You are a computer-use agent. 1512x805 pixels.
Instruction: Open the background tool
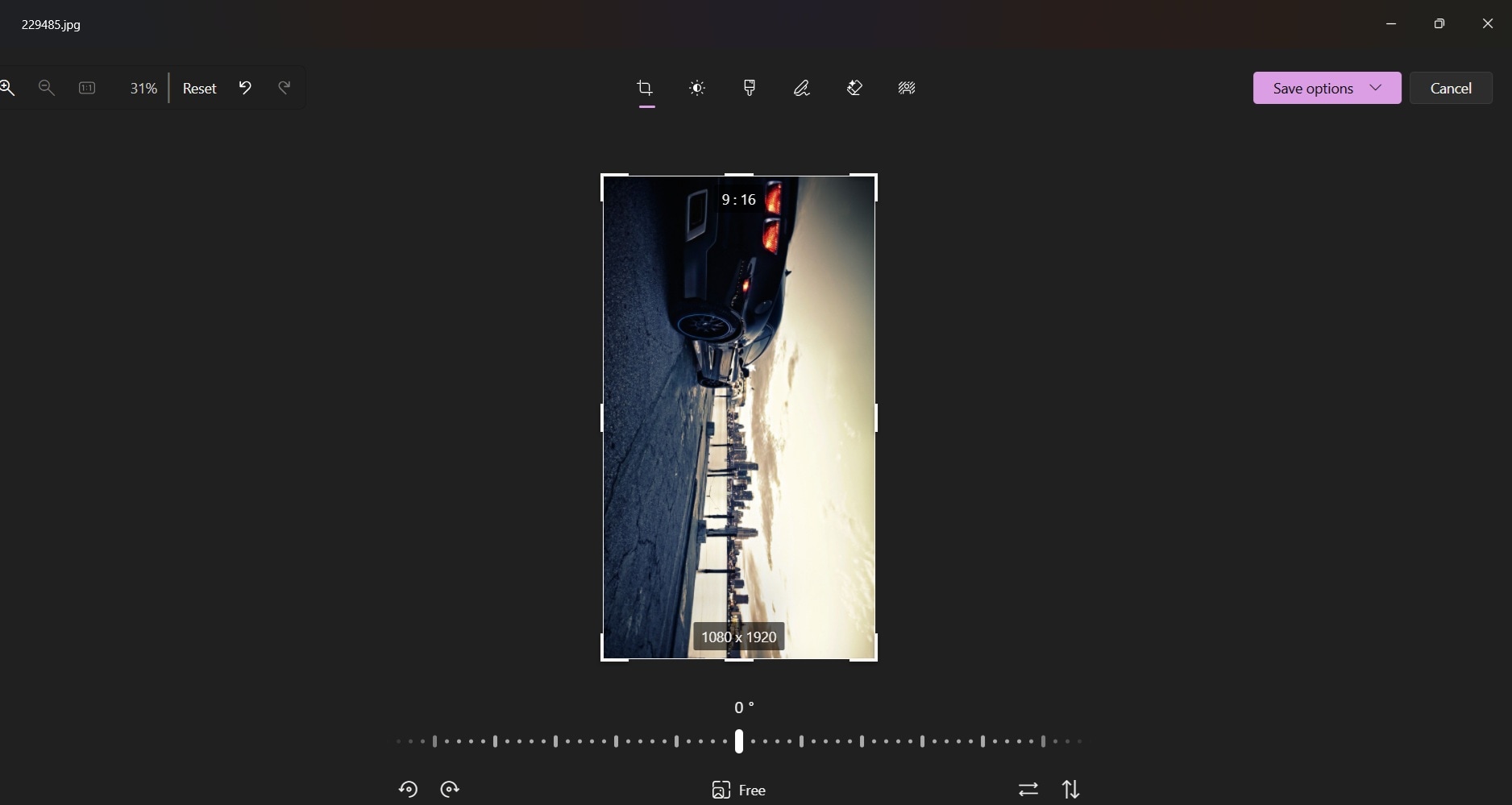[x=907, y=88]
